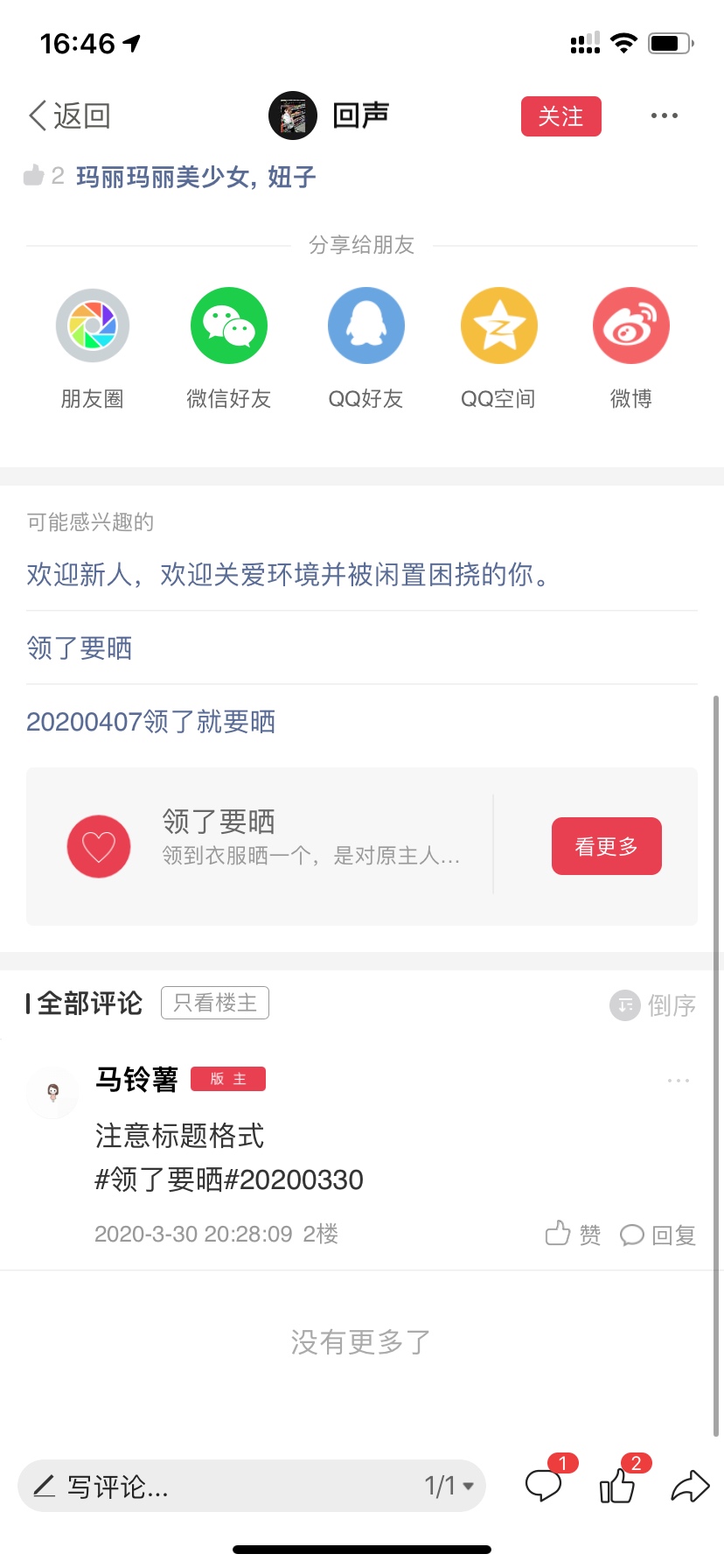Reply to 马铃薯's comment
Image resolution: width=724 pixels, height=1568 pixels.
658,1235
